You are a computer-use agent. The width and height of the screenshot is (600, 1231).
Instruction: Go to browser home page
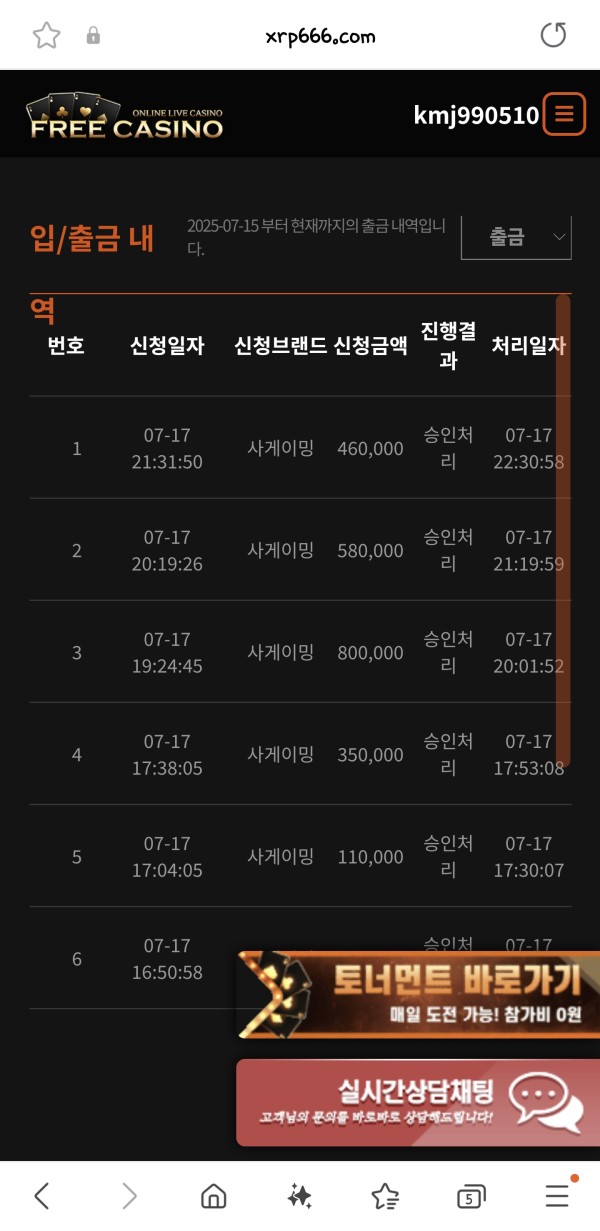(x=213, y=1195)
